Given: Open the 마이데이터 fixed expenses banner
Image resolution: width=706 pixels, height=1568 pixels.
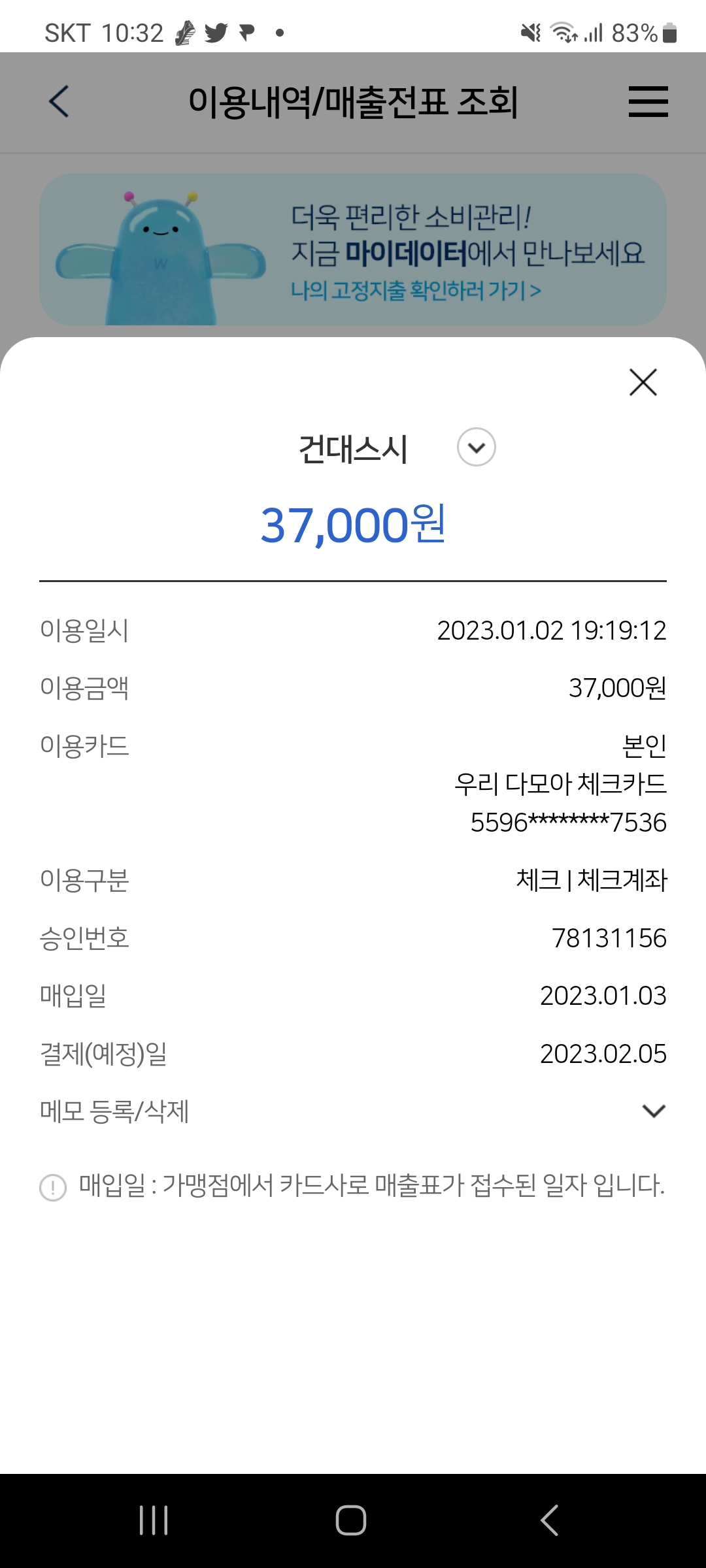Looking at the screenshot, I should point(353,250).
